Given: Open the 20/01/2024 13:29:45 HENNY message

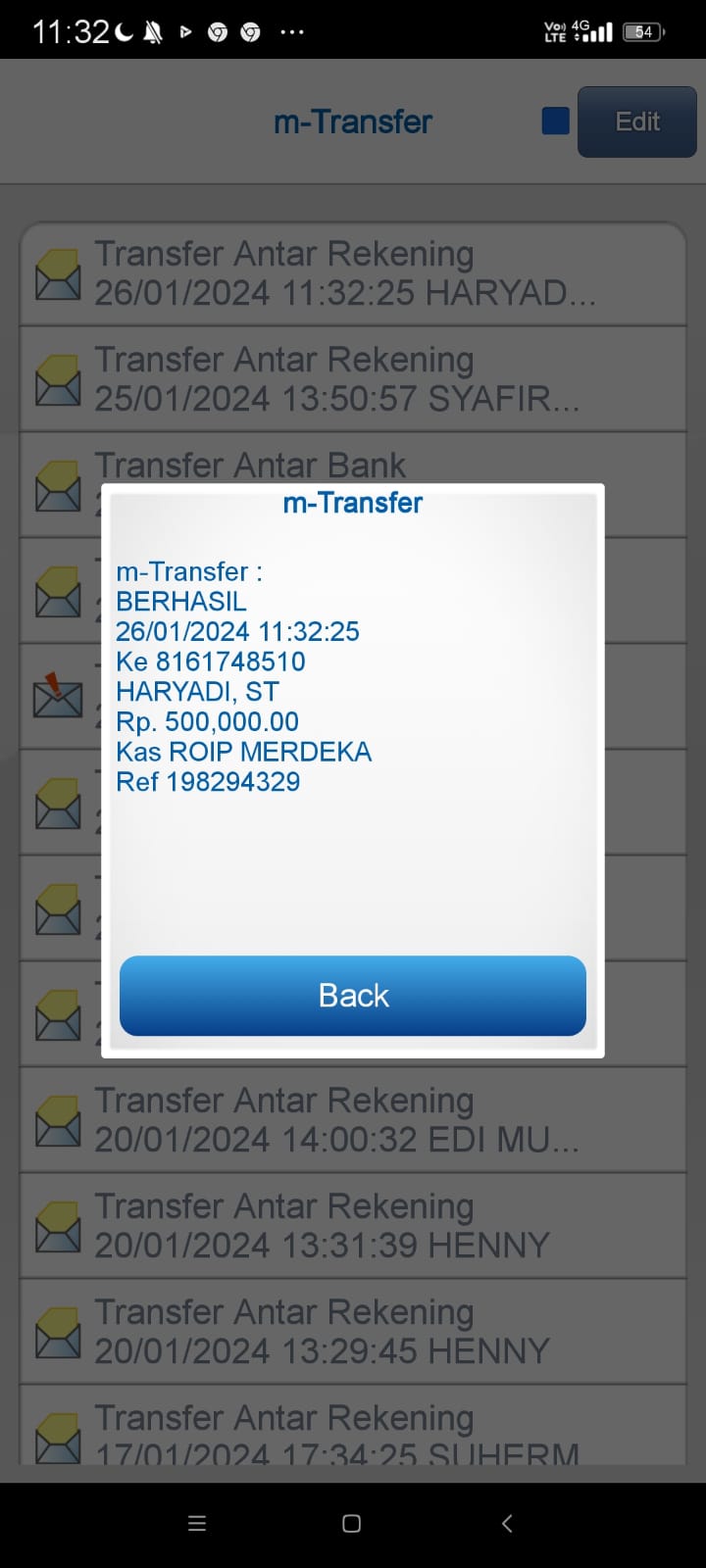Looking at the screenshot, I should (353, 1332).
